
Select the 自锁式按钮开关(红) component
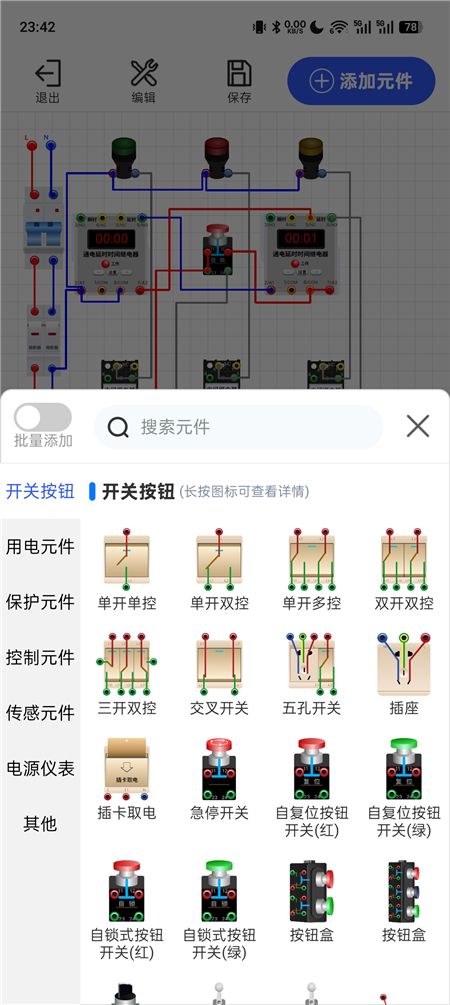coord(127,910)
